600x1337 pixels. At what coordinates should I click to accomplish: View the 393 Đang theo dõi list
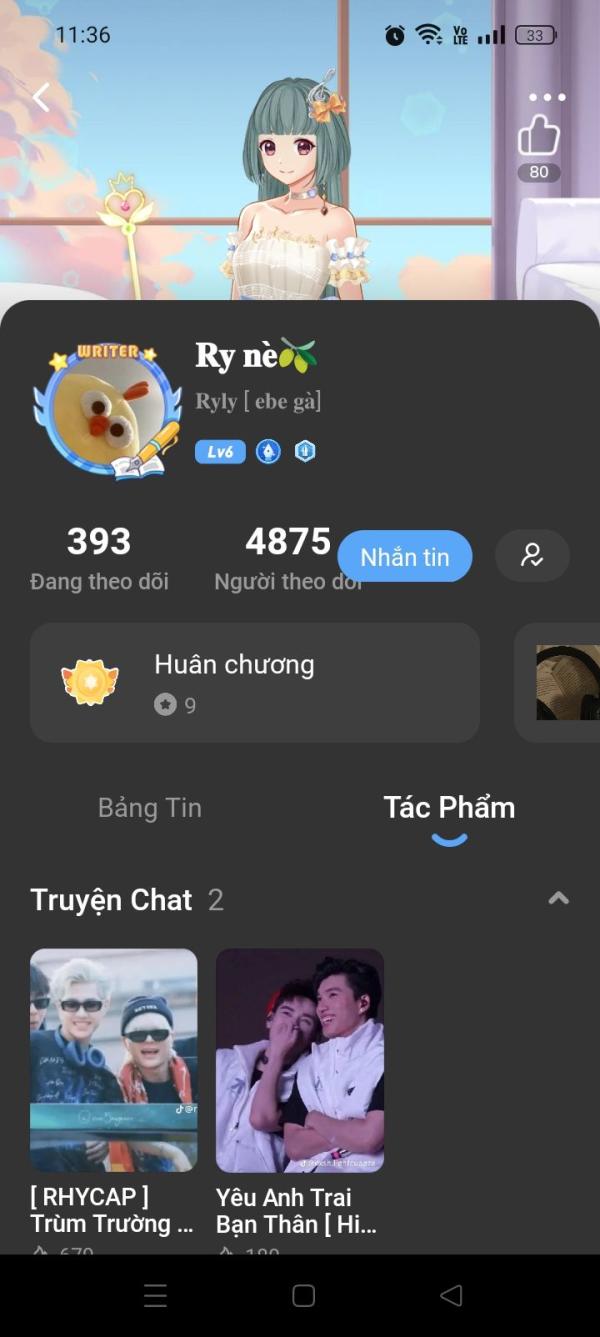coord(99,558)
